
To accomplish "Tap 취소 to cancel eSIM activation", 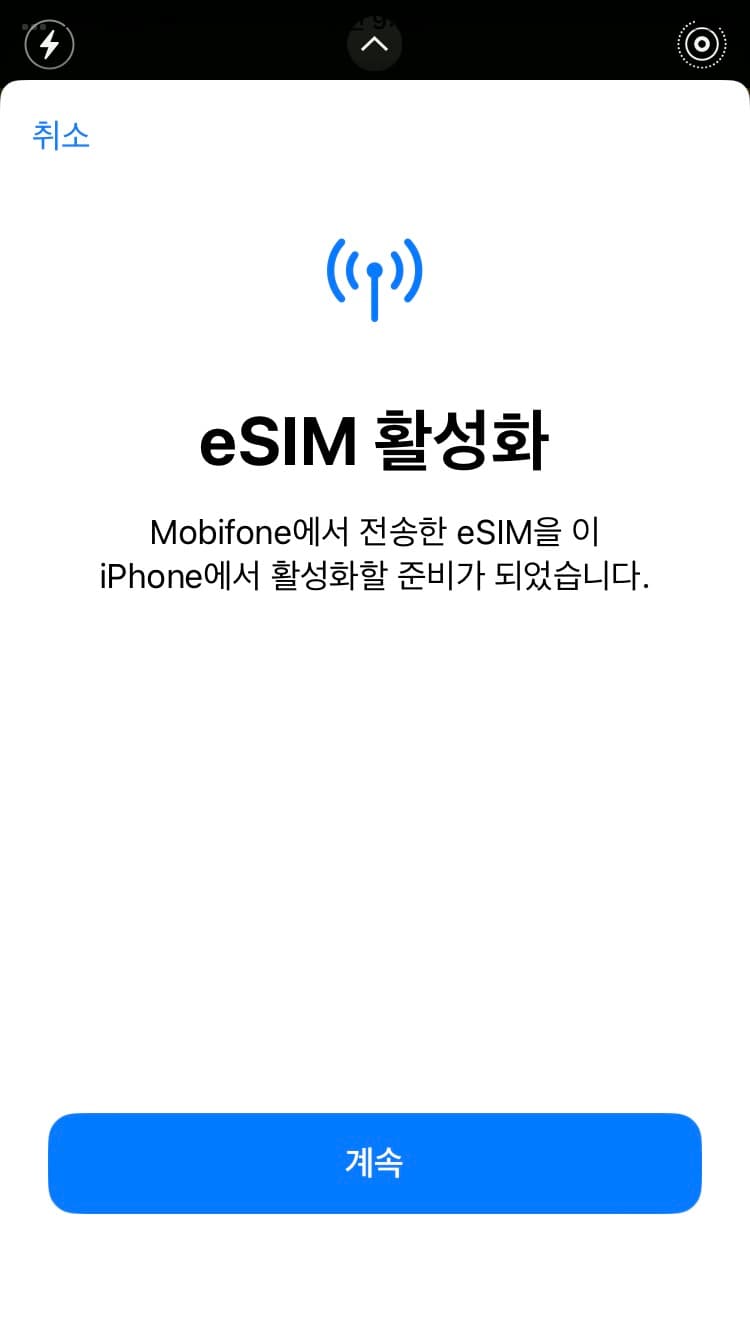I will point(61,135).
